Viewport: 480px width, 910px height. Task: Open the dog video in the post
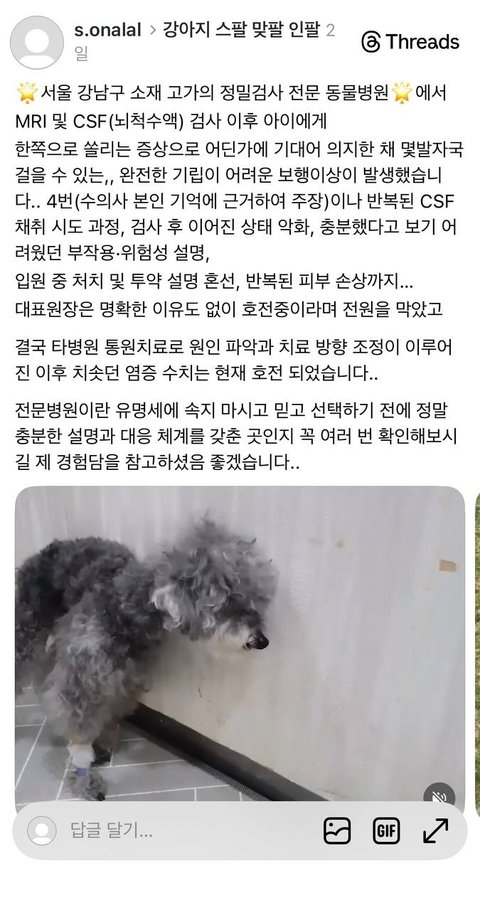(x=240, y=644)
